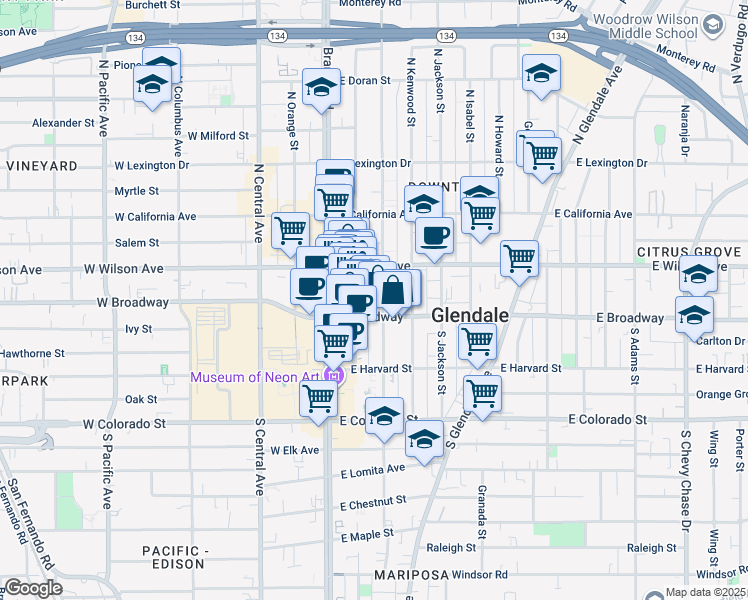Open the school marker beside E Doran St

(322, 86)
